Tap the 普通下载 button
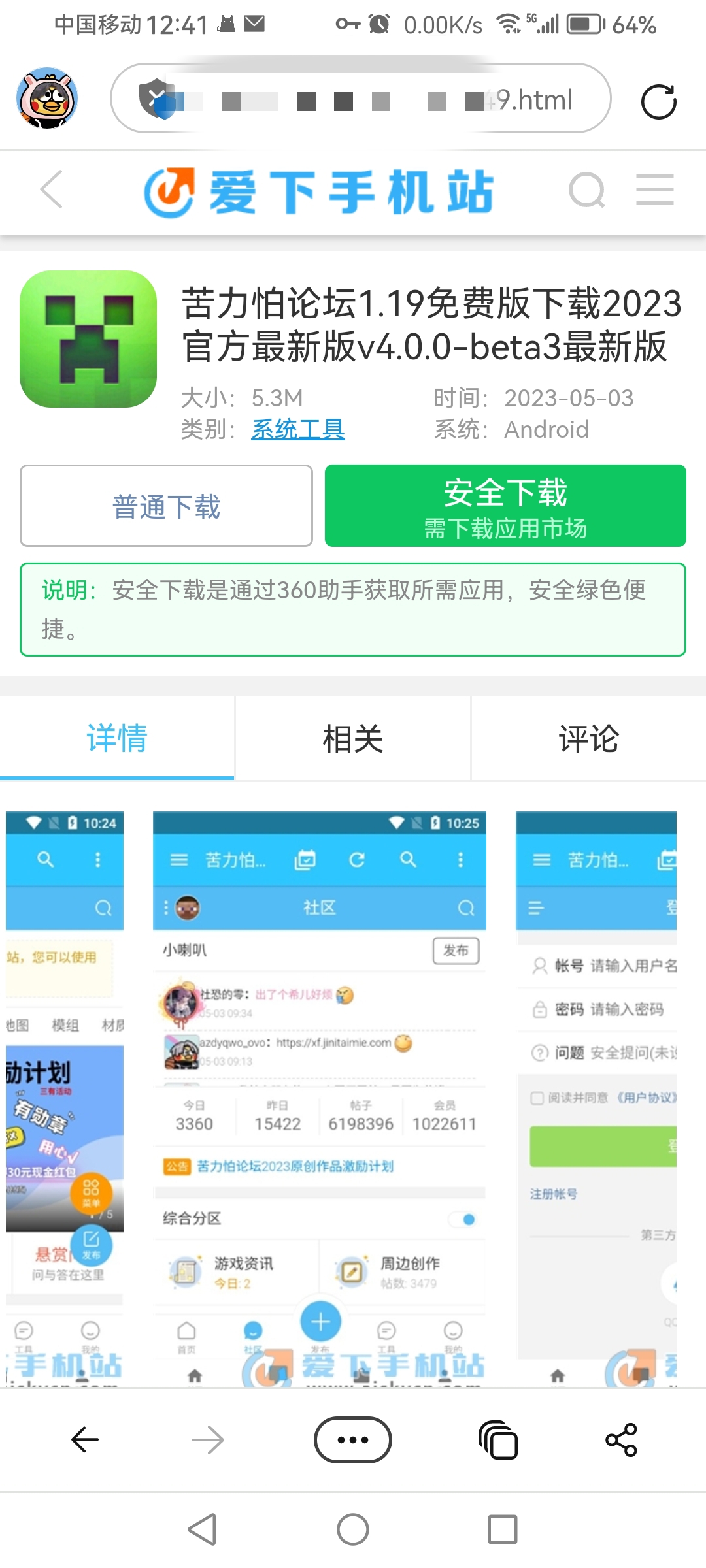 [166, 506]
